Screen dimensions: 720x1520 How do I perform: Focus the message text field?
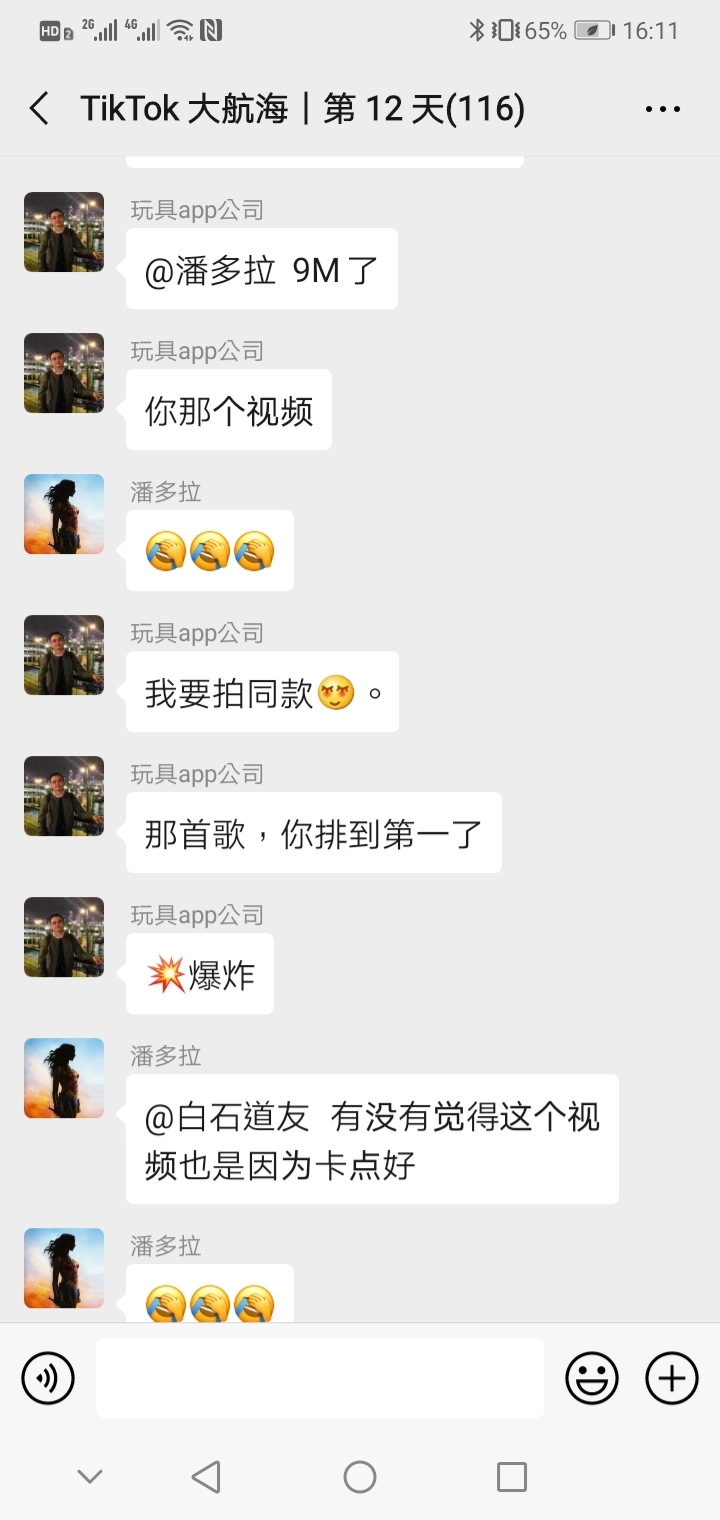pos(320,1378)
